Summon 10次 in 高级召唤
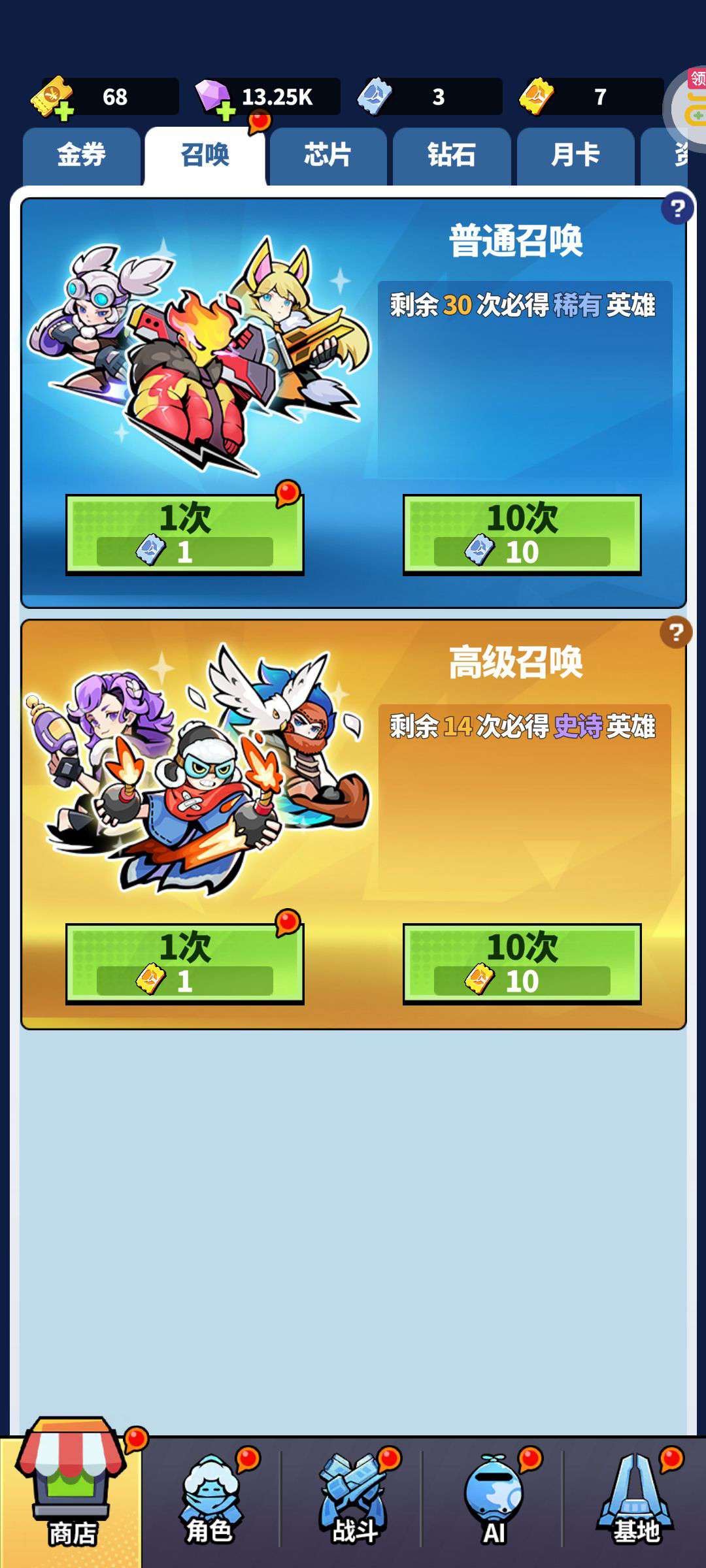This screenshot has width=706, height=1568. click(x=522, y=964)
